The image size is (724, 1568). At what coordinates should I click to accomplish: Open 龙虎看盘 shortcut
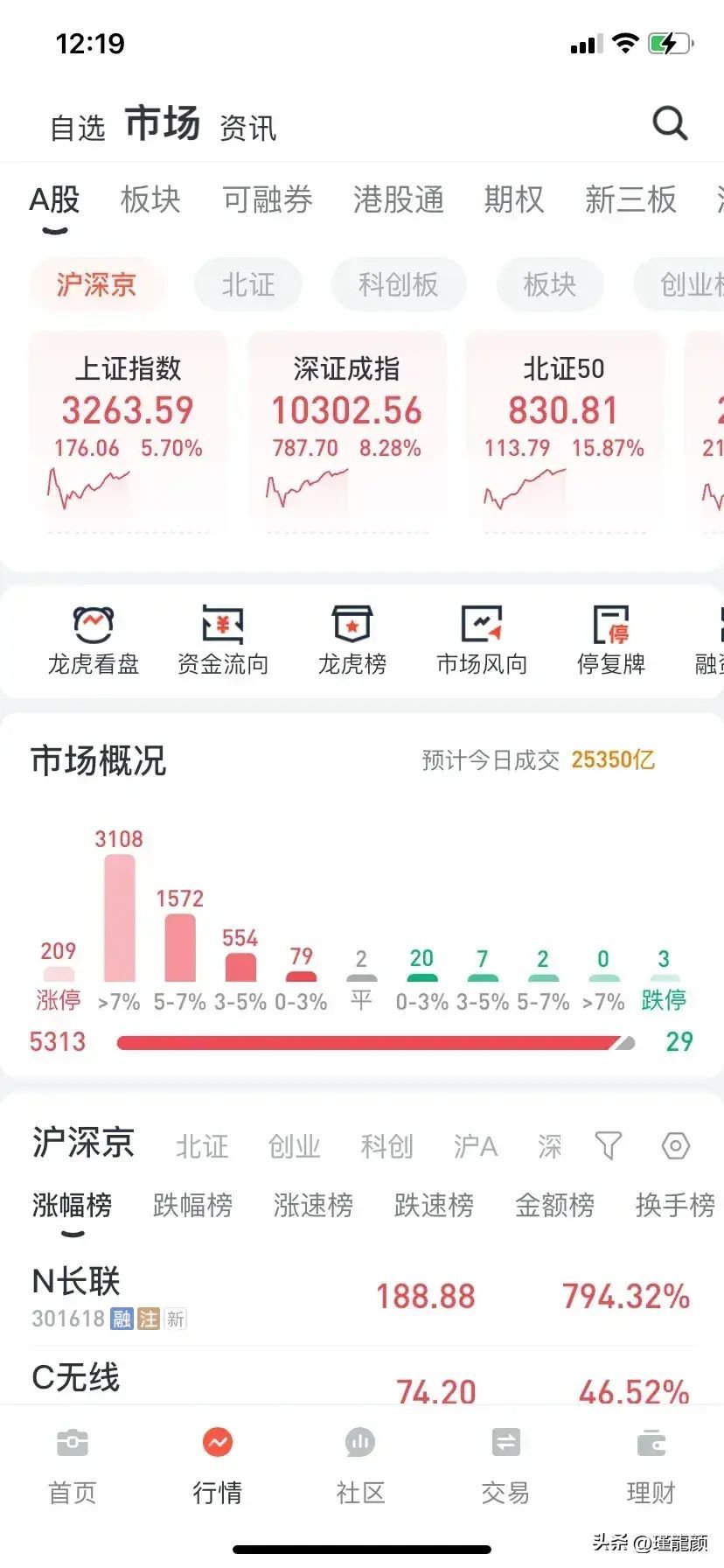pos(93,640)
